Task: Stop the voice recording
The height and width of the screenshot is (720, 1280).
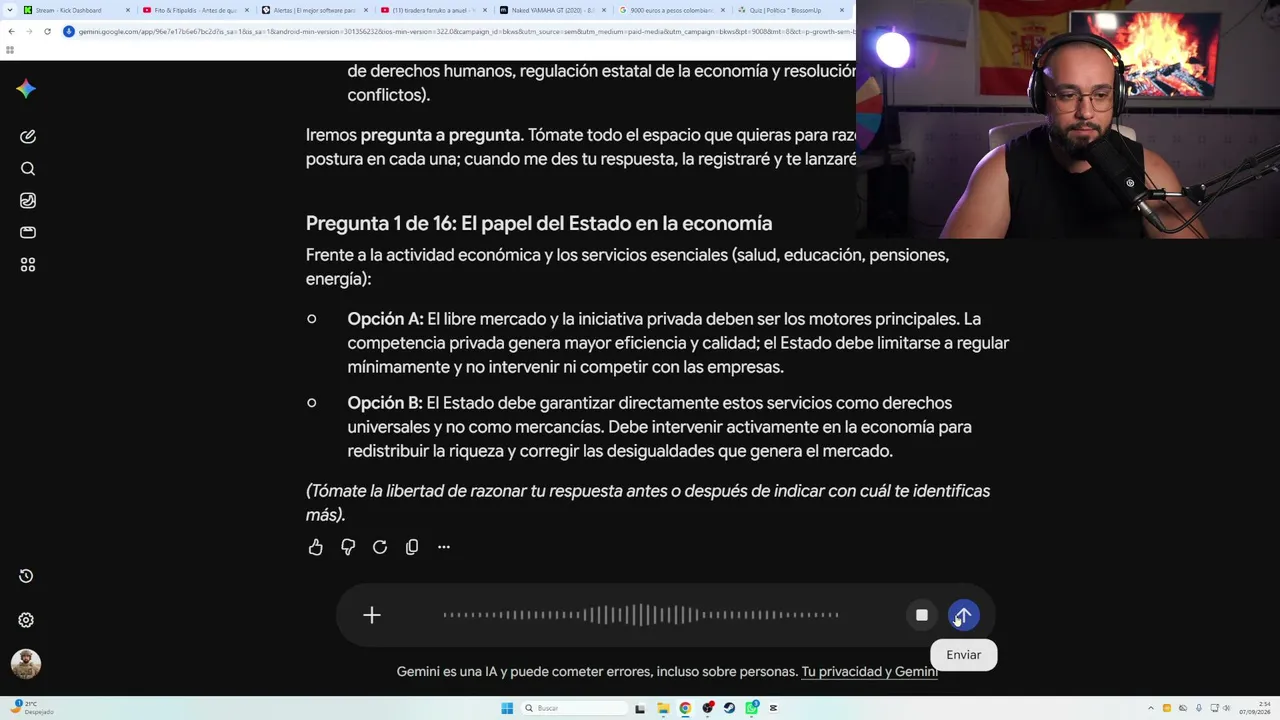Action: pos(922,615)
